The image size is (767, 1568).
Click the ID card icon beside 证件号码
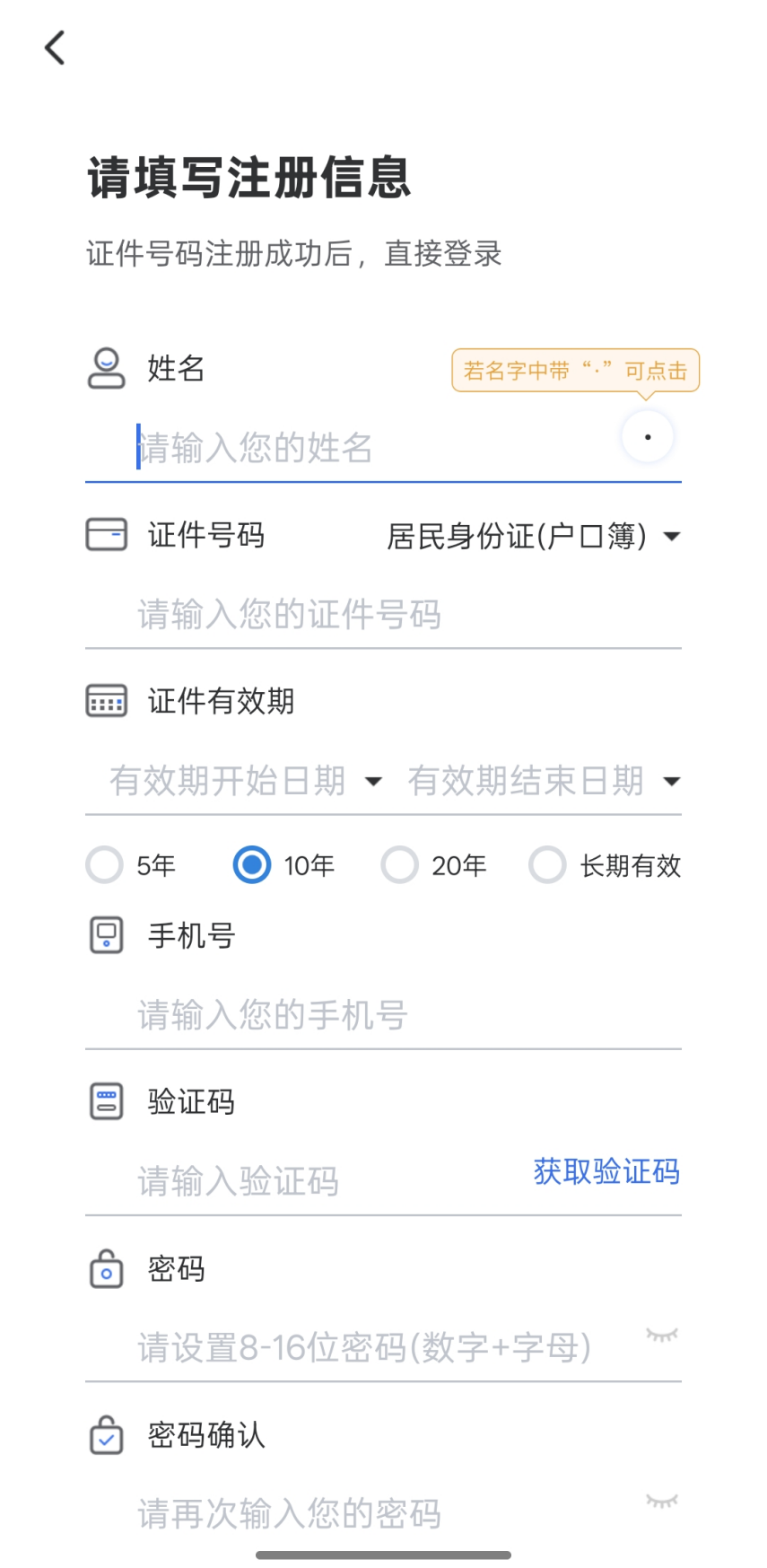(x=106, y=535)
